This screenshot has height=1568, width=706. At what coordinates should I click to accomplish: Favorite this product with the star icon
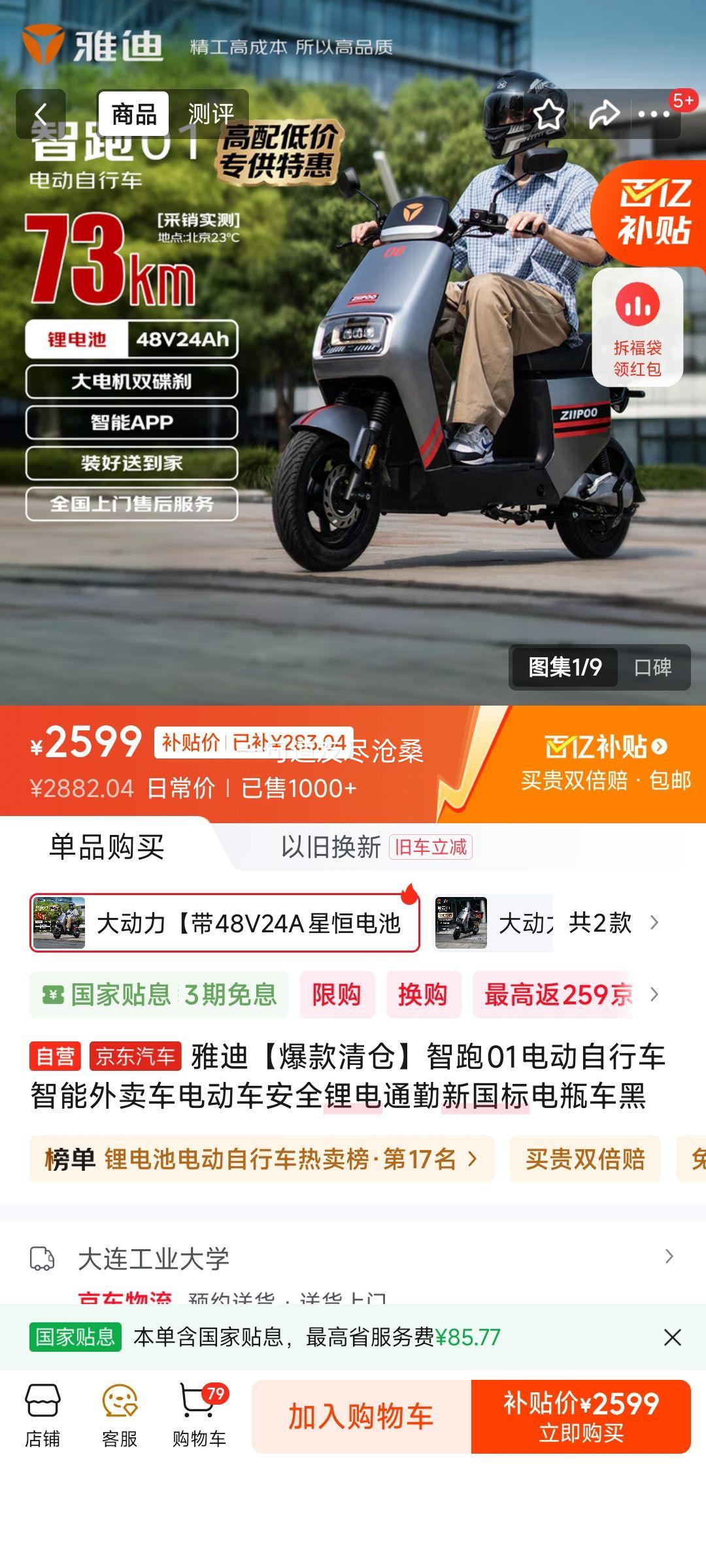(x=548, y=115)
